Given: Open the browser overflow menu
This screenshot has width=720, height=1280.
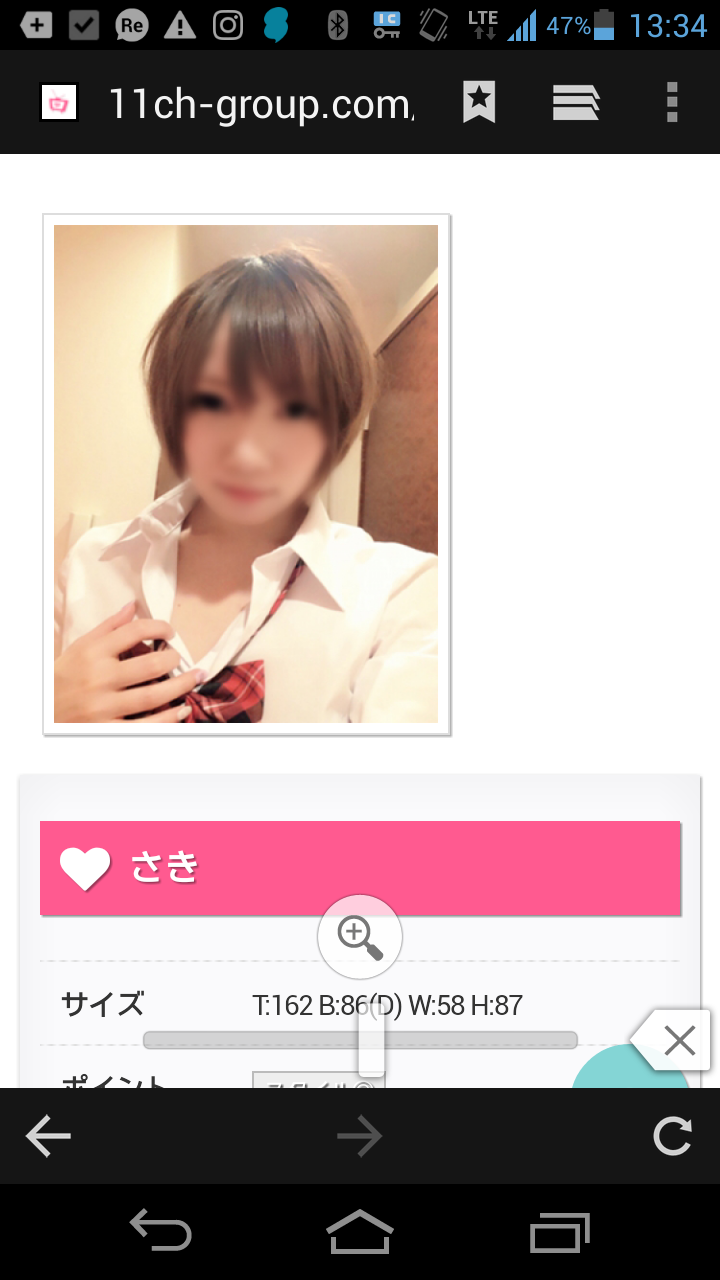Looking at the screenshot, I should coord(672,102).
